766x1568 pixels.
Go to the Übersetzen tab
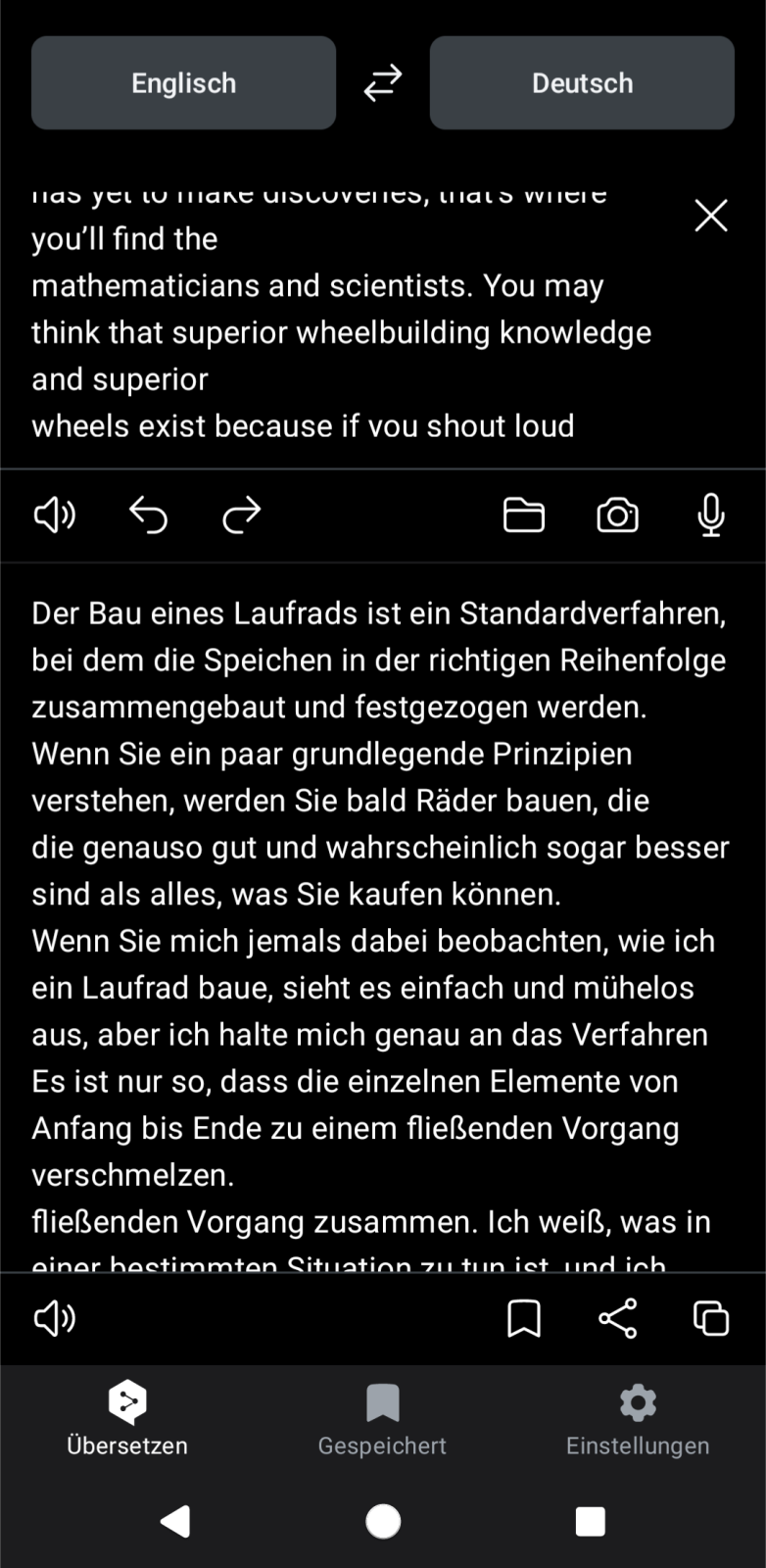pyautogui.click(x=127, y=1420)
